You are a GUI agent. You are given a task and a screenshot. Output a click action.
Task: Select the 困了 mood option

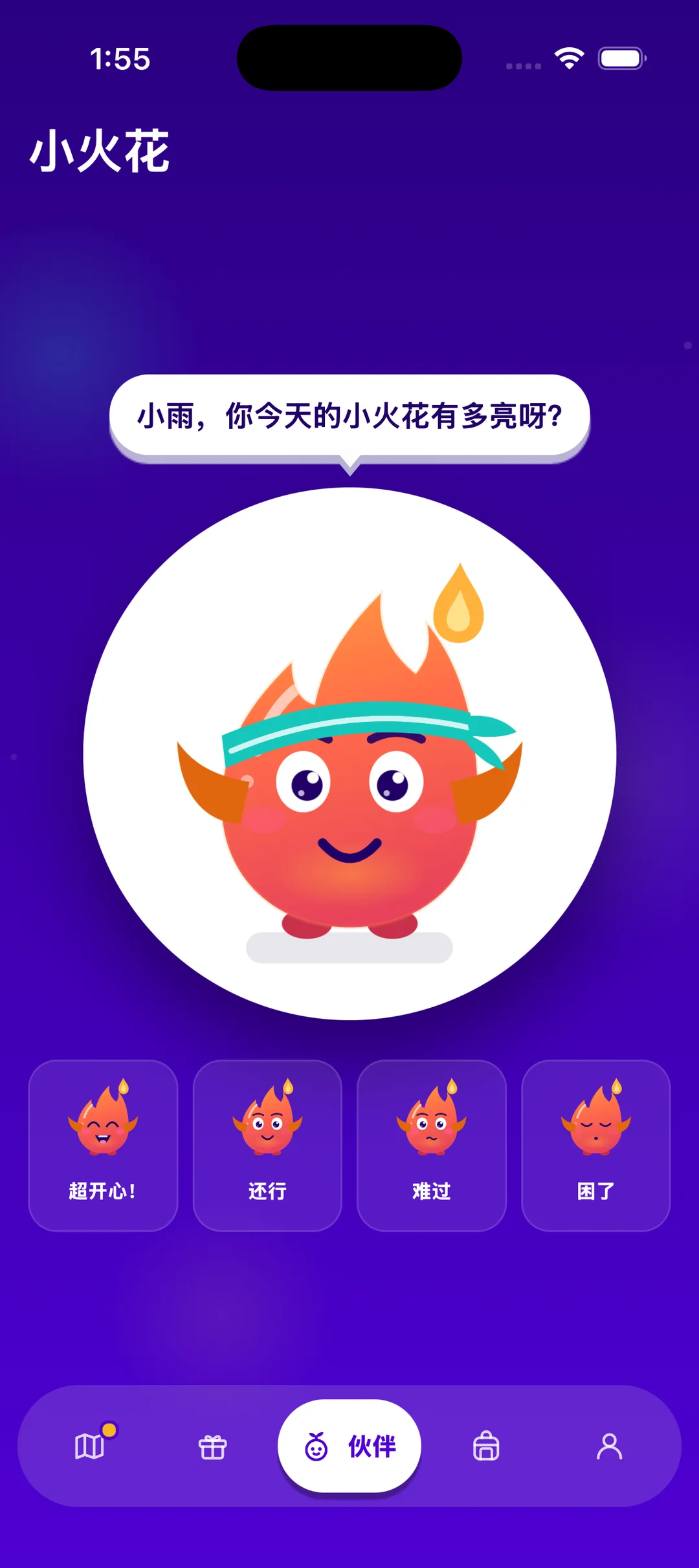596,1146
